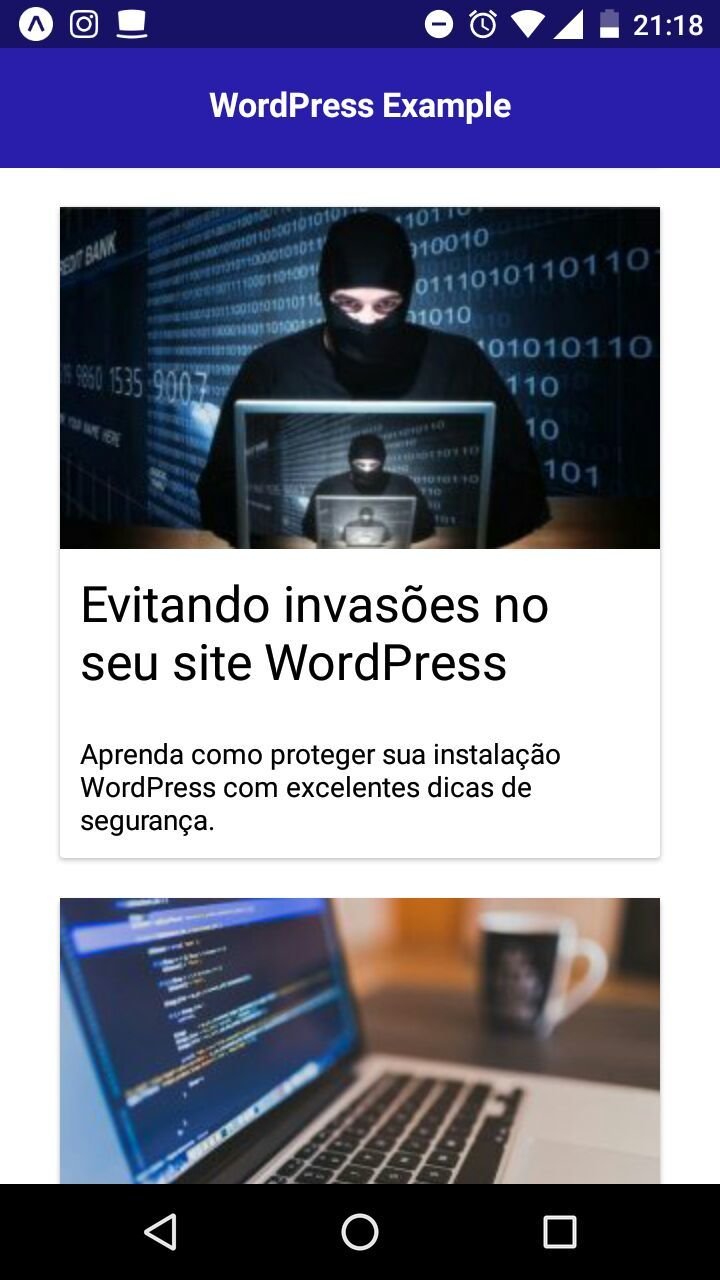
Task: Go to home screen via home button
Action: click(x=360, y=1232)
